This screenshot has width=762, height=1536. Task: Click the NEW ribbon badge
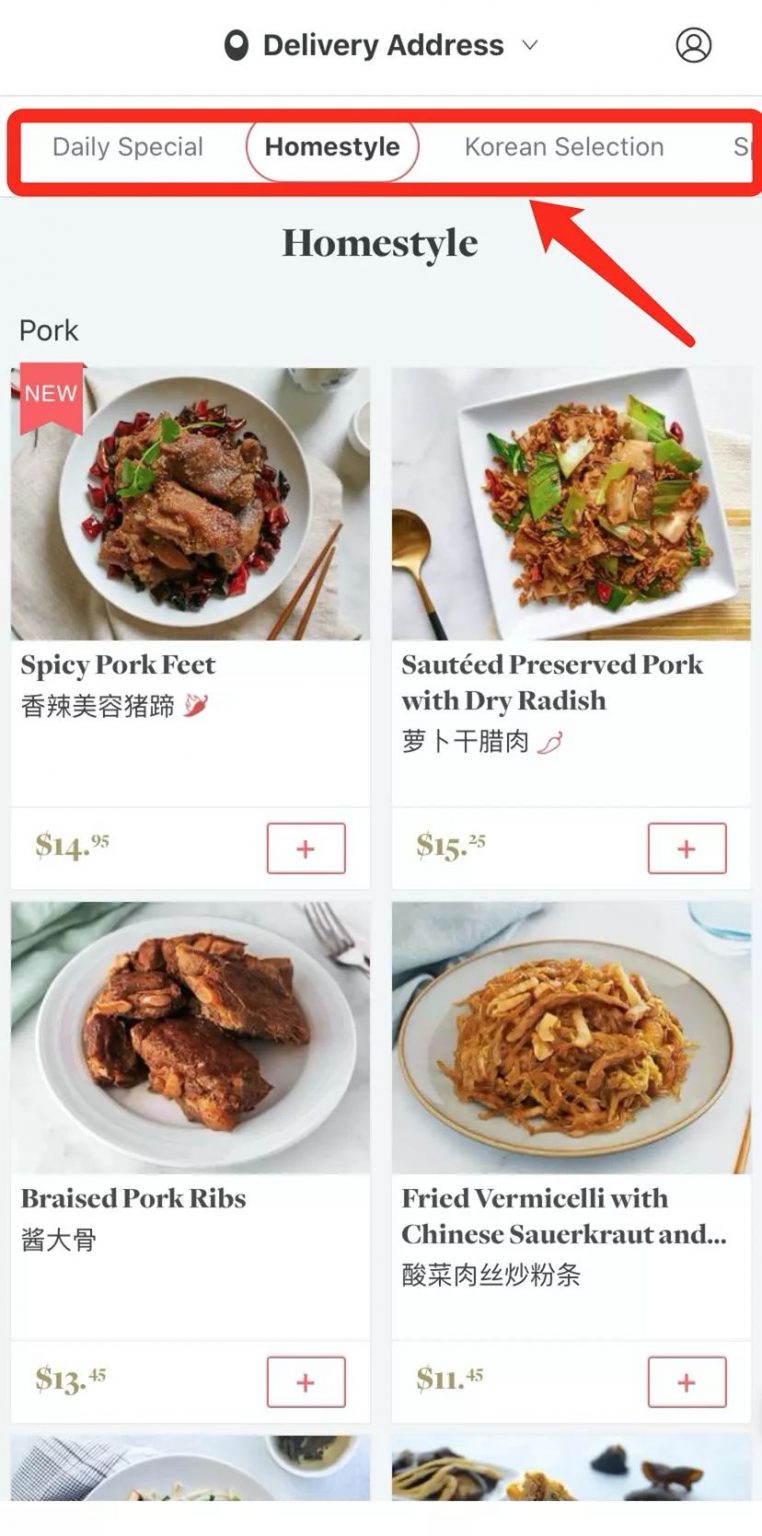tap(49, 393)
